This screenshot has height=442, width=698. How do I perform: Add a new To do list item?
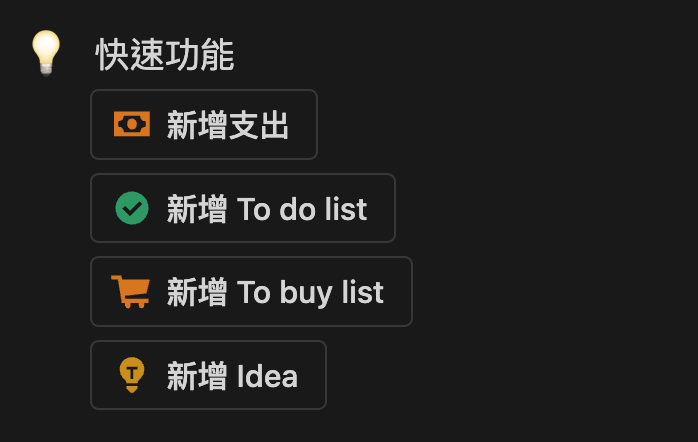(x=243, y=208)
